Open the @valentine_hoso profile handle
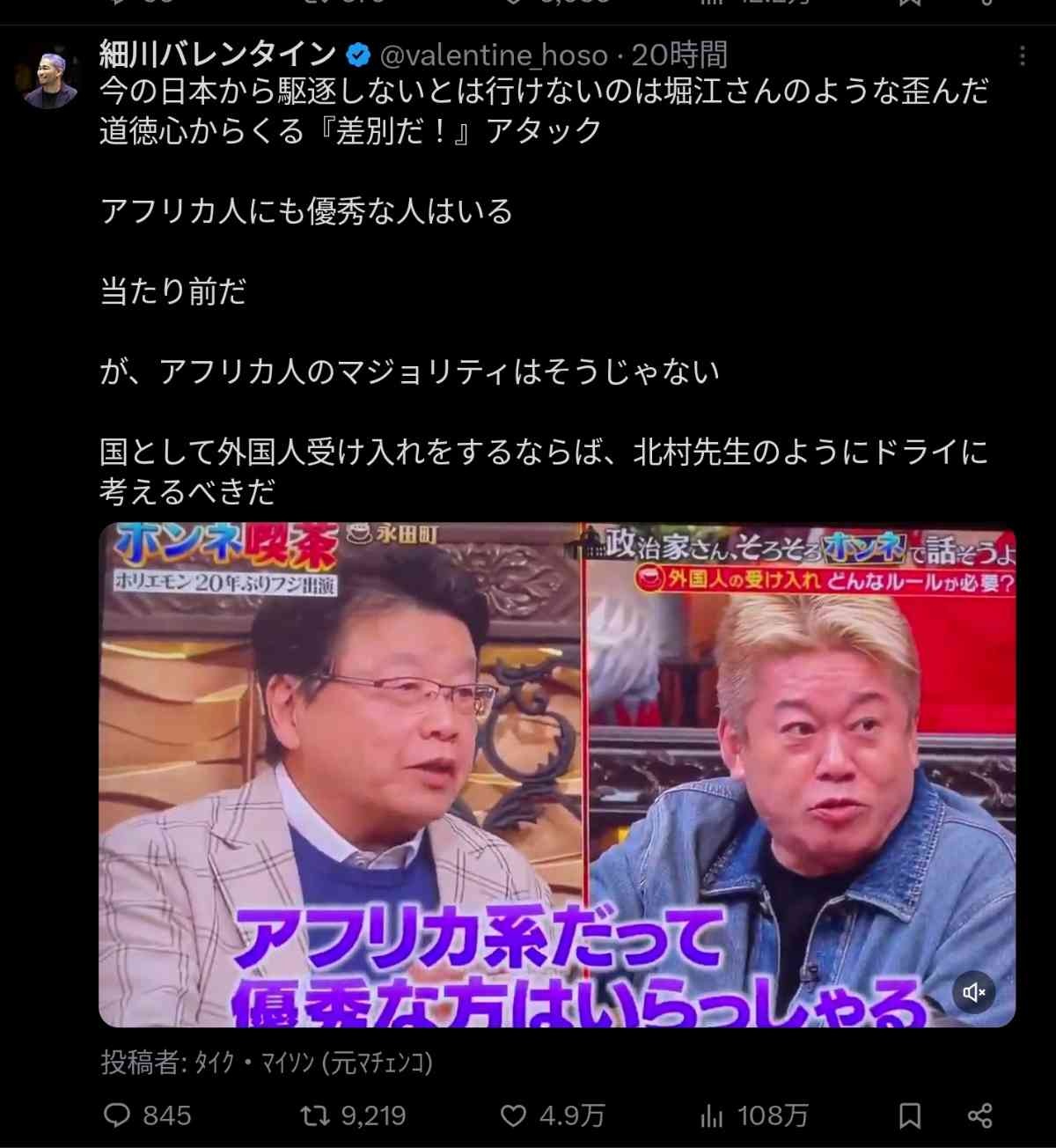This screenshot has width=1056, height=1148. (x=493, y=55)
